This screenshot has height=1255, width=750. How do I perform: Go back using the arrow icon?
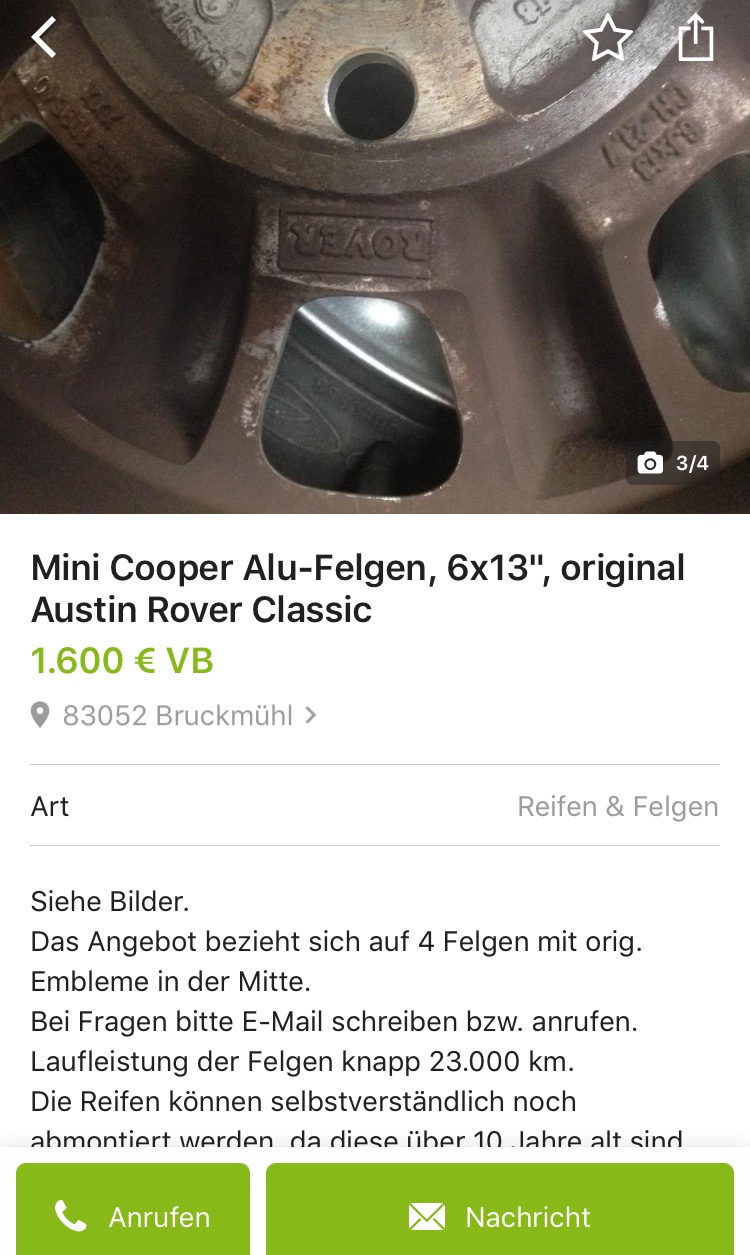point(44,38)
